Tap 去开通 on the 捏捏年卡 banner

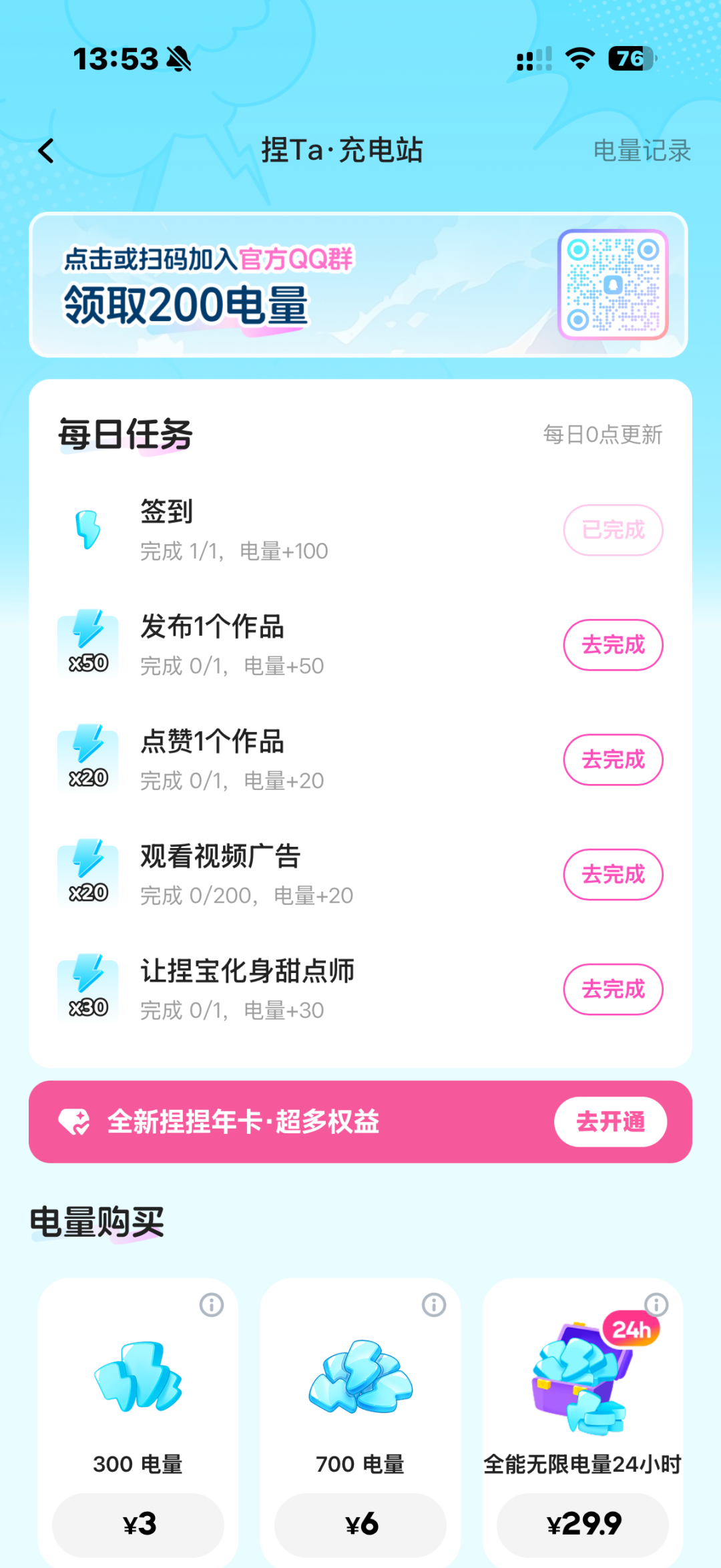(x=610, y=1122)
